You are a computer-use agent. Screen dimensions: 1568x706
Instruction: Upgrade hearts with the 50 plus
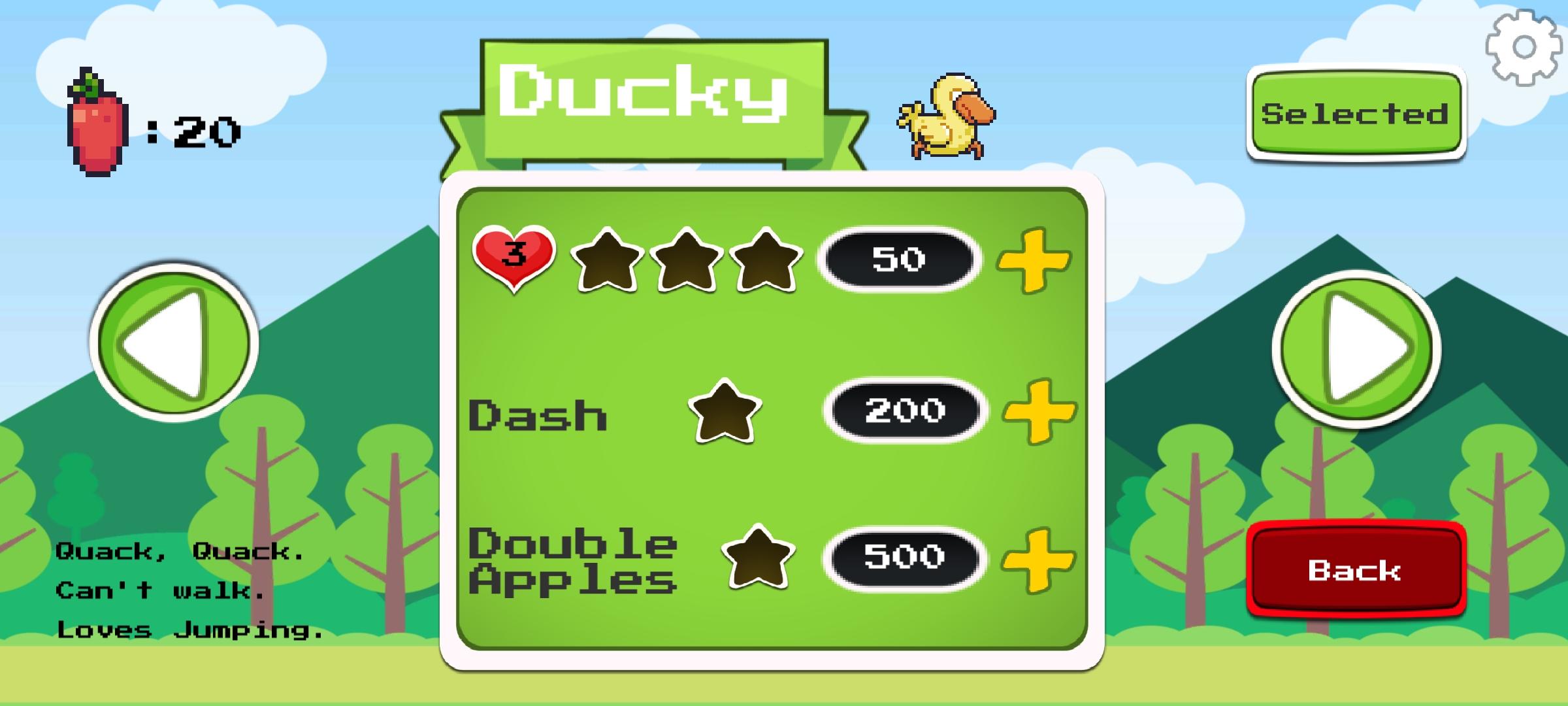(x=1033, y=260)
